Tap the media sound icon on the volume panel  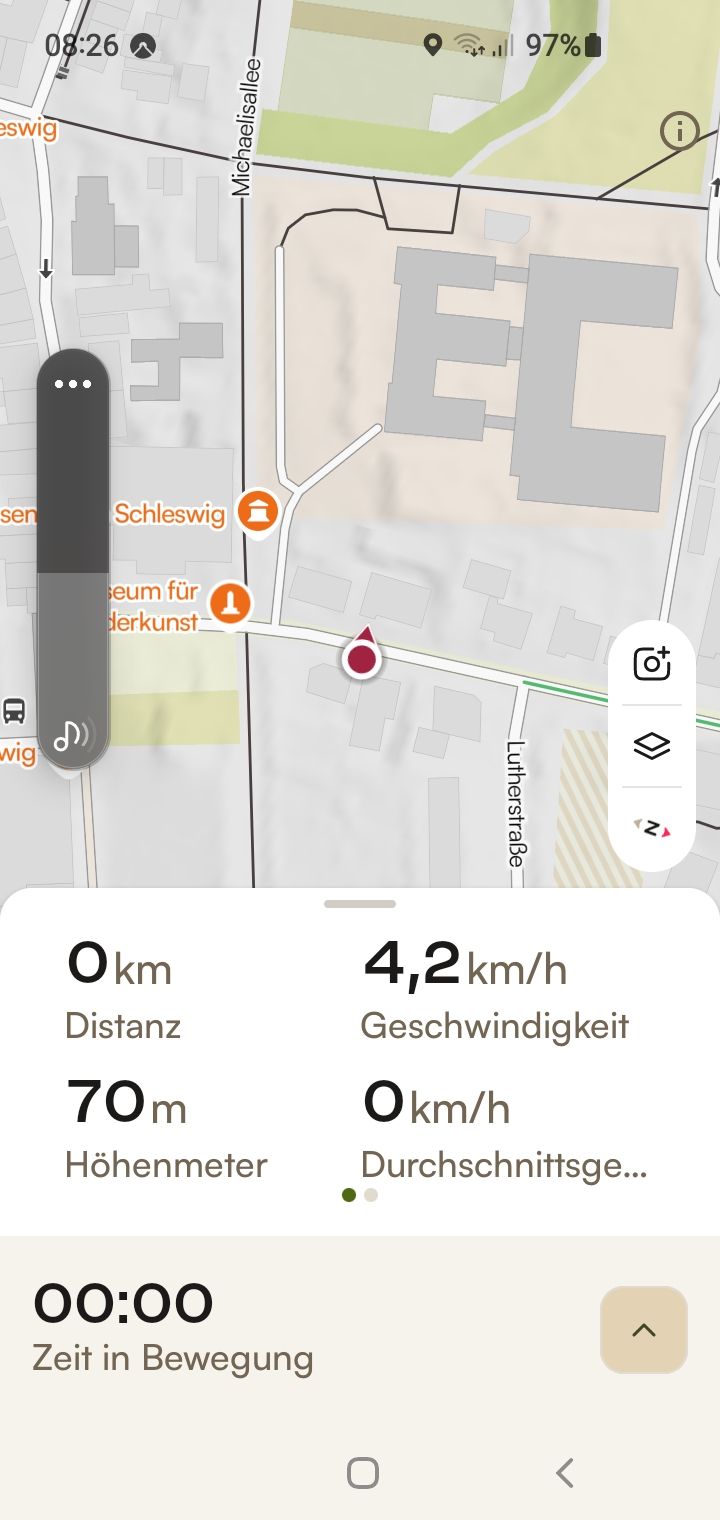pos(72,735)
